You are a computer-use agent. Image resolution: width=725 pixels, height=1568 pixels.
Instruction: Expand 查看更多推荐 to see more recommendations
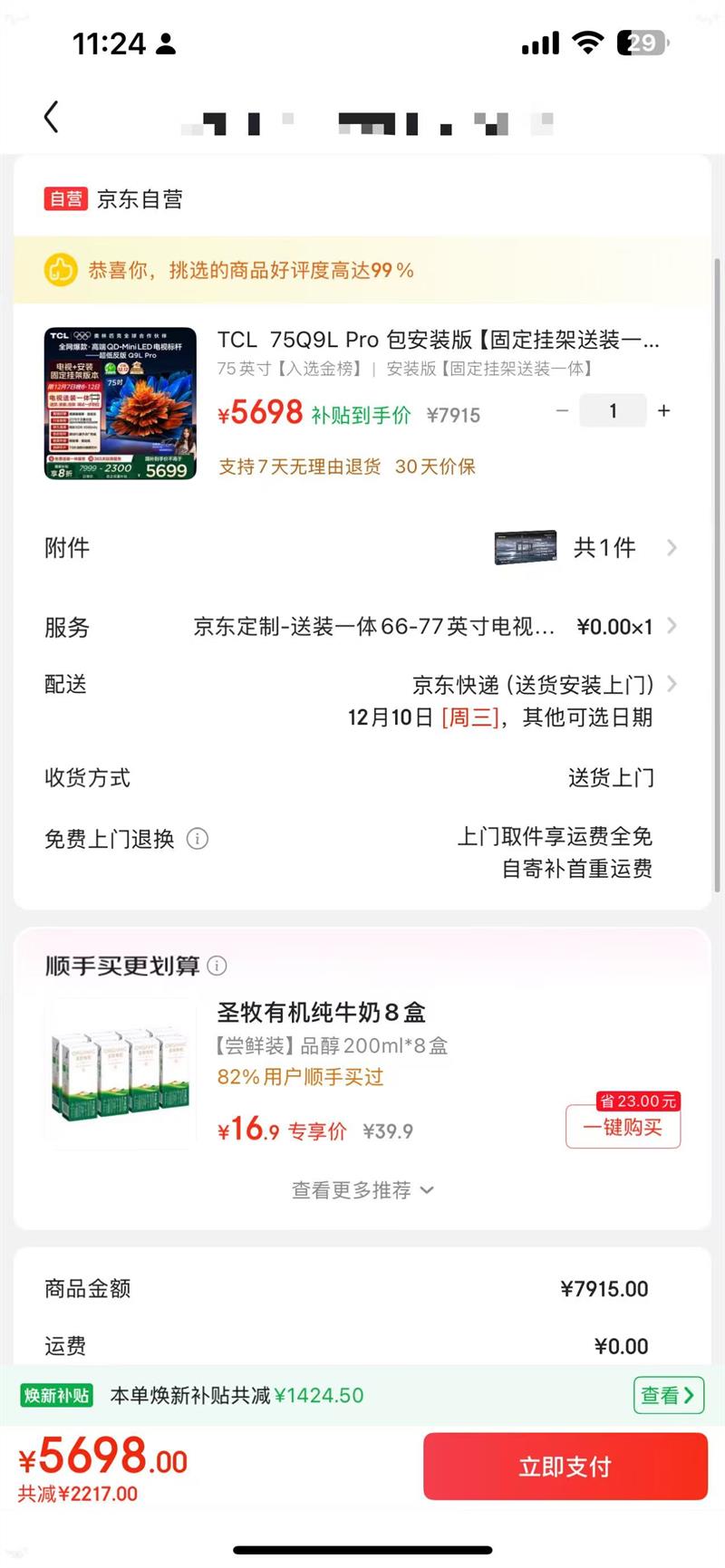[x=362, y=1190]
